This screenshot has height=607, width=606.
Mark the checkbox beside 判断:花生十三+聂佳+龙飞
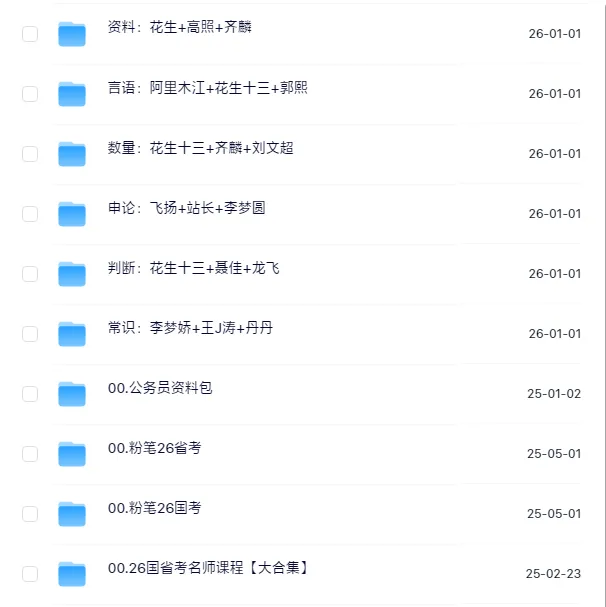click(30, 274)
